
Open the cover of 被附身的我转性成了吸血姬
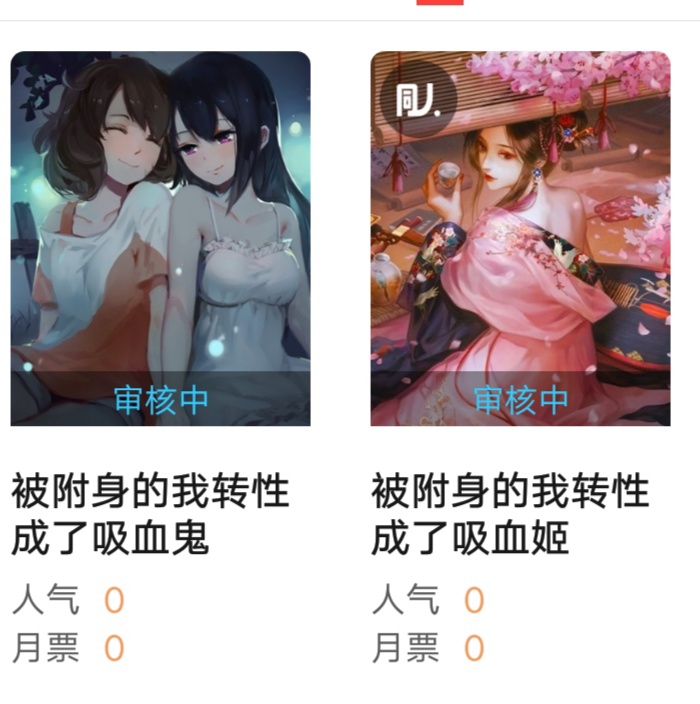520,238
